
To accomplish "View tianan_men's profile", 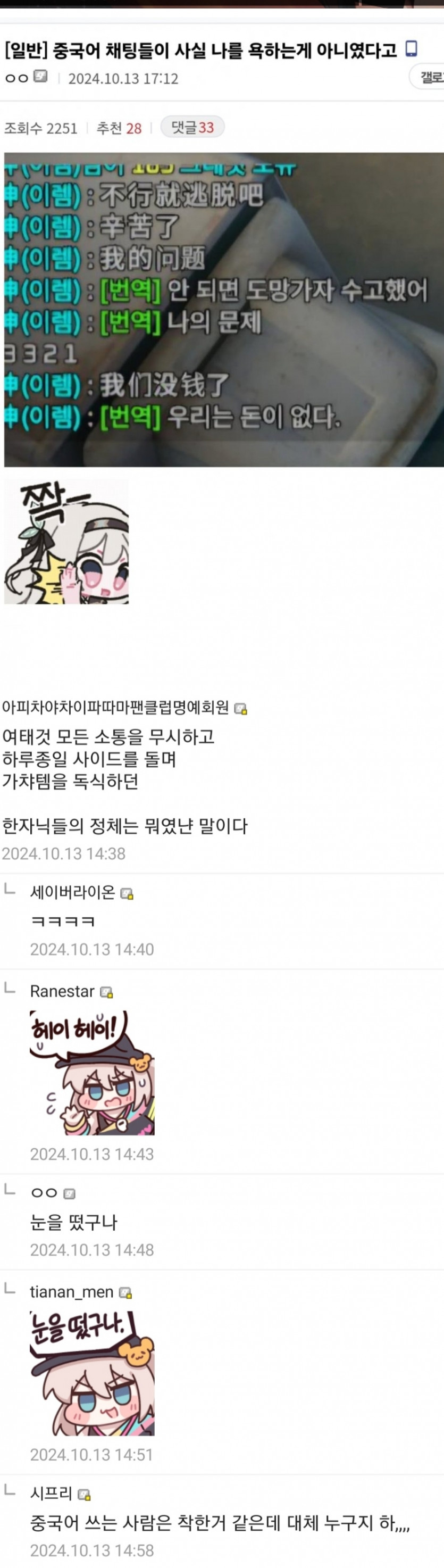I will [72, 1292].
